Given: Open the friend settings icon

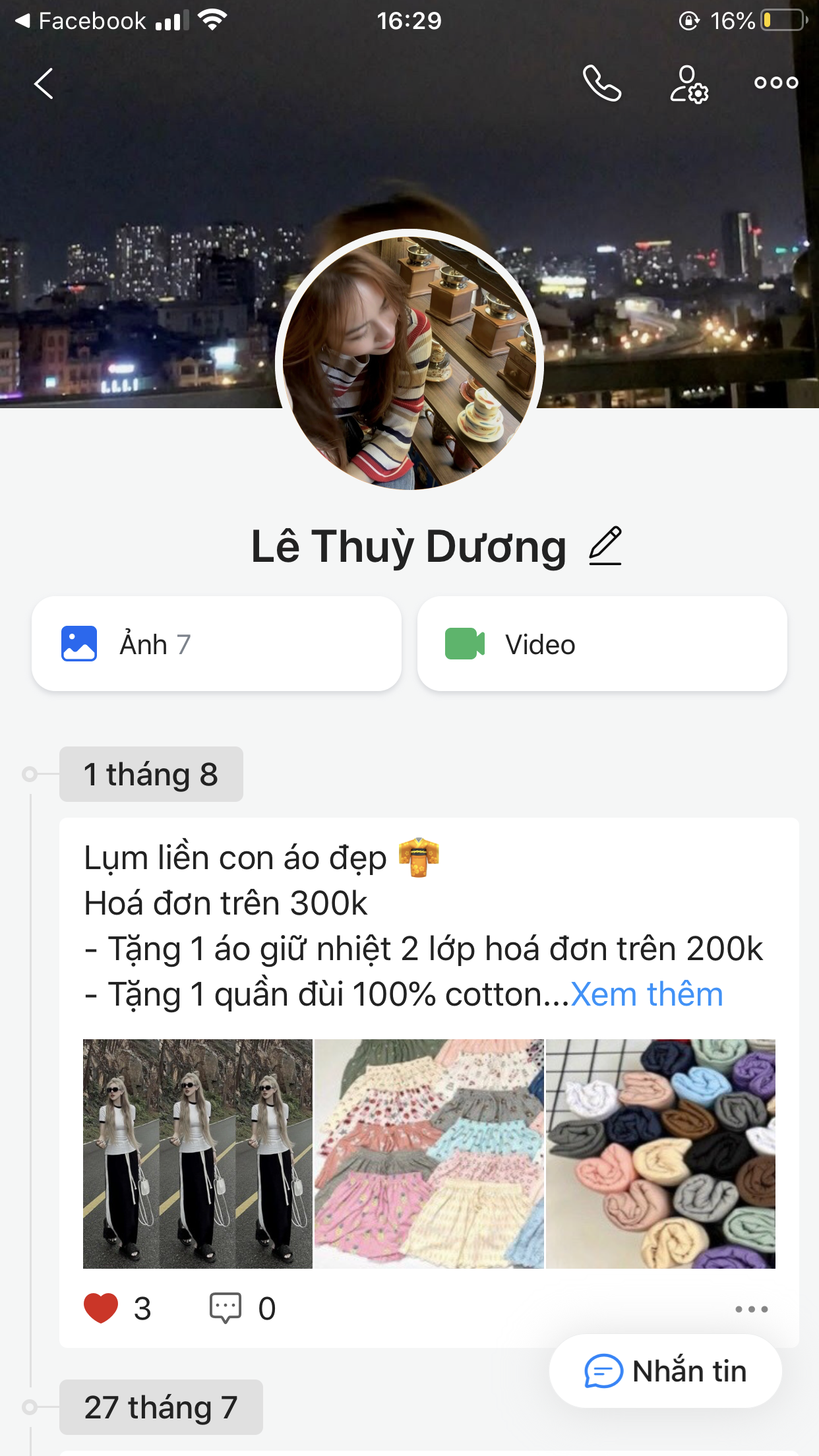Looking at the screenshot, I should (x=688, y=84).
